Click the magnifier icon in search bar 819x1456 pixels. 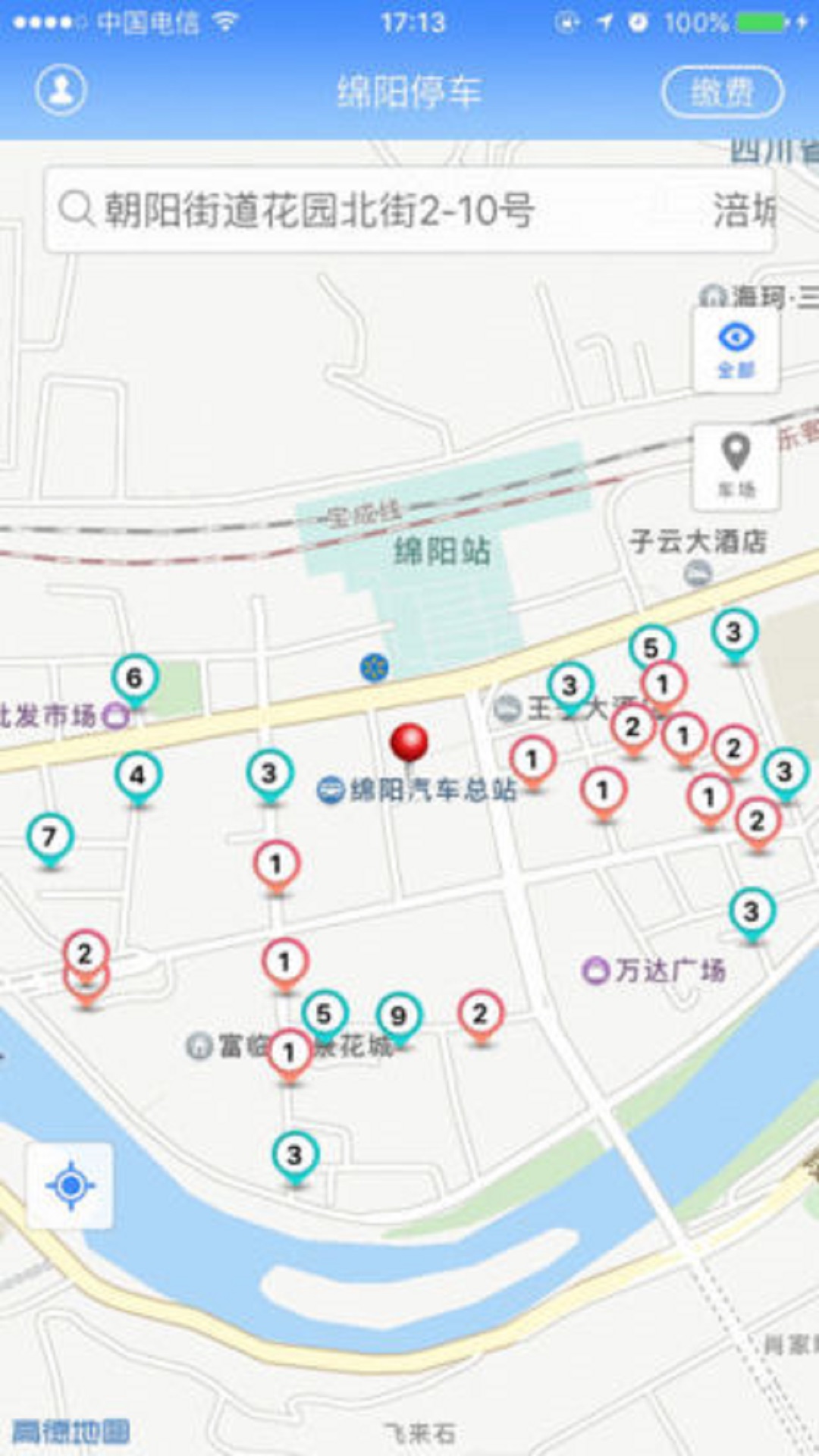72,211
